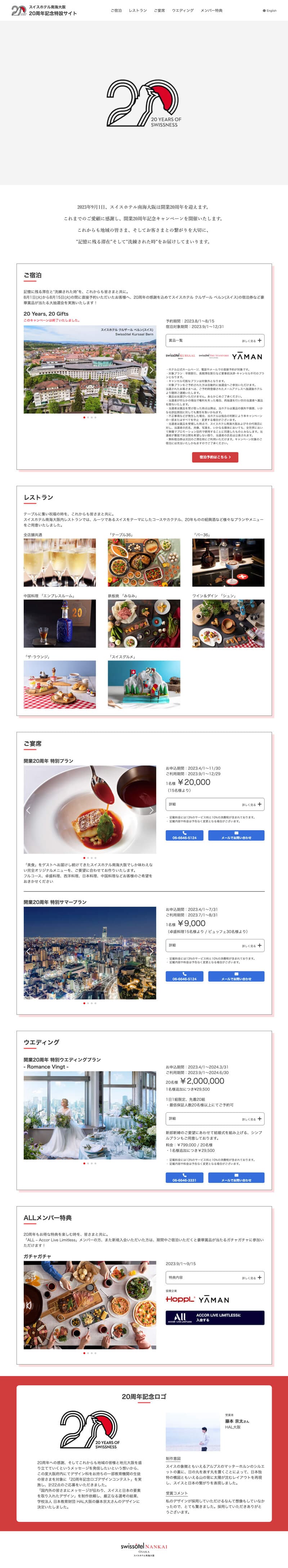
Task: Expand the 賞品一覧 details panel
Action: (x=214, y=340)
